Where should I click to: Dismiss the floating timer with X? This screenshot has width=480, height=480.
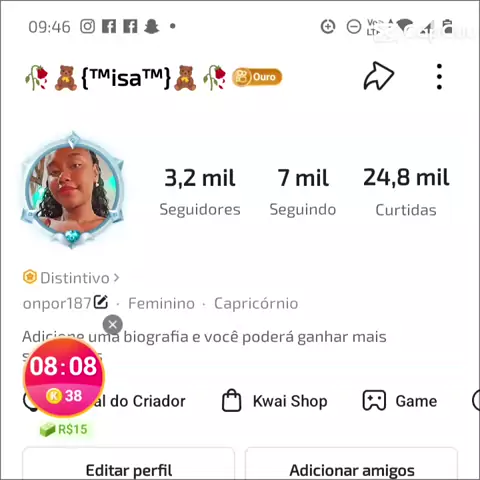click(113, 324)
